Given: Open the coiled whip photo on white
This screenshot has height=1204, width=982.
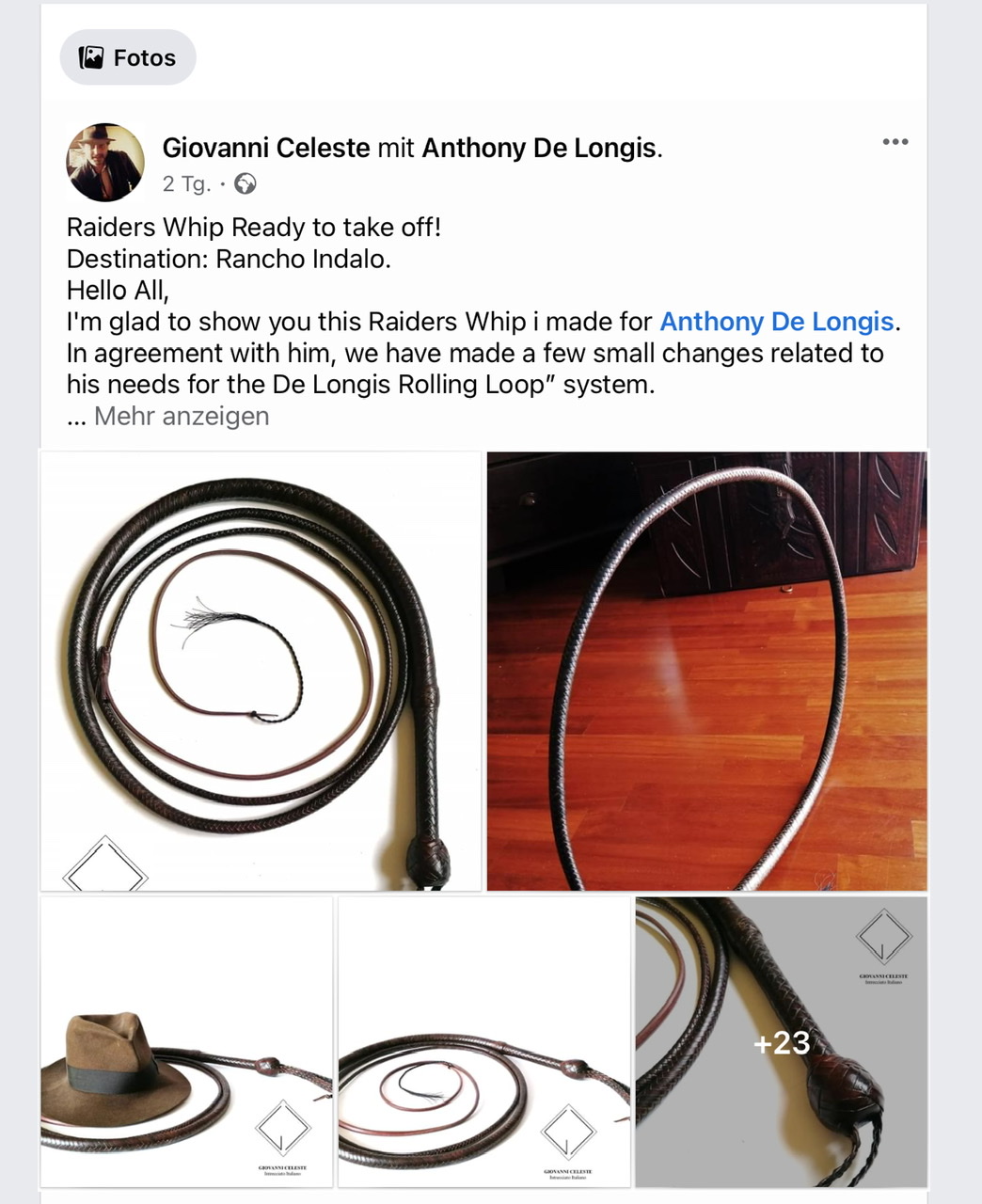Looking at the screenshot, I should [261, 671].
